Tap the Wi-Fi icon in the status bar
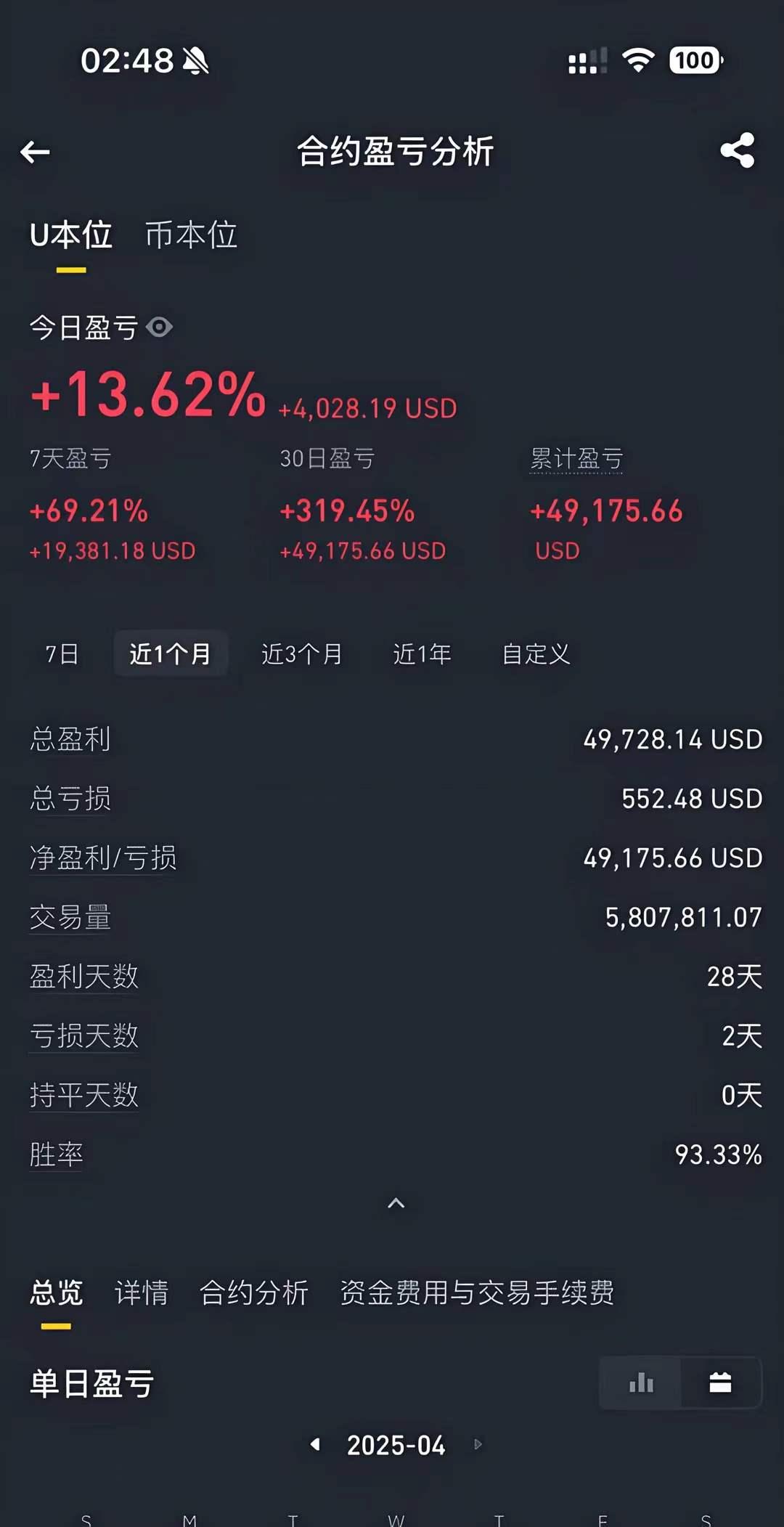Viewport: 784px width, 1527px height. (x=637, y=61)
